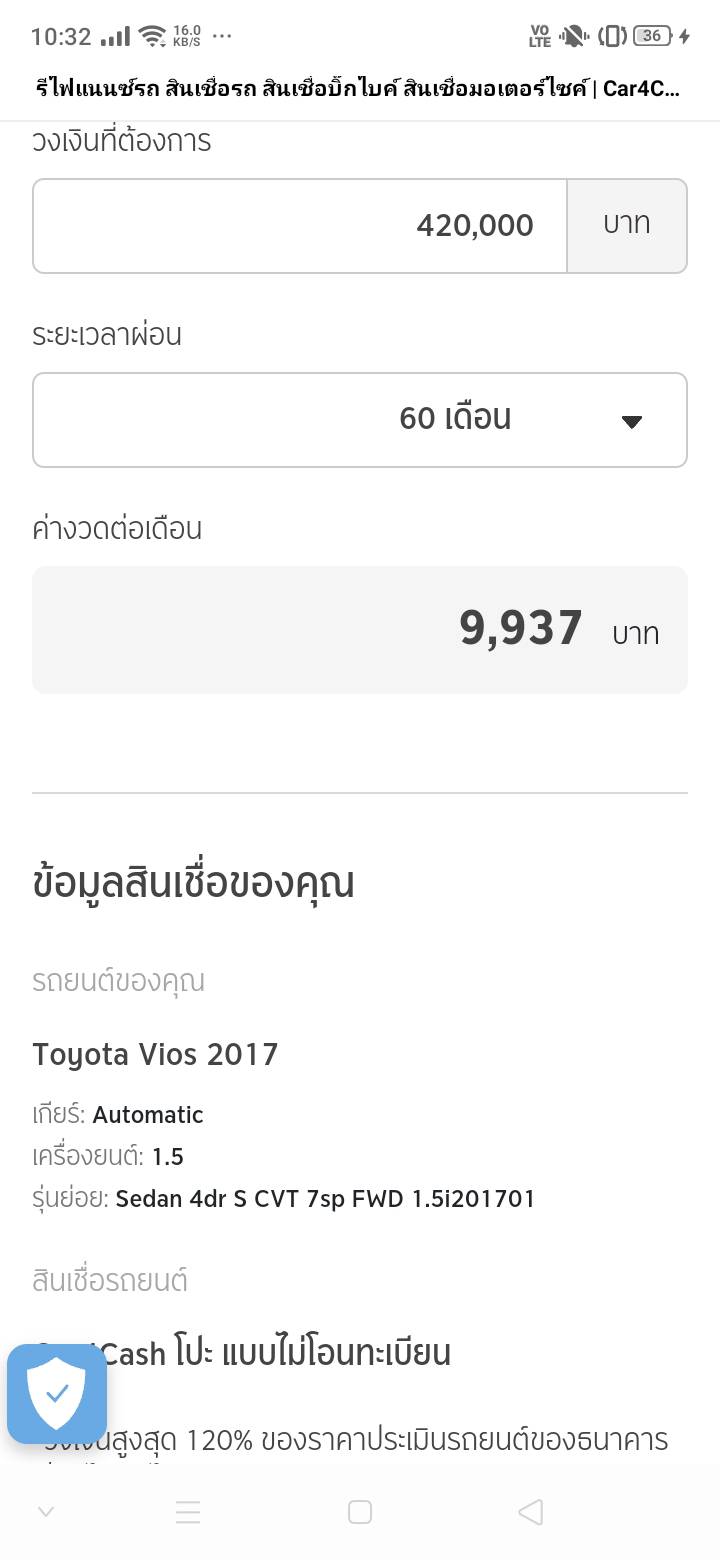Edit the 420,000 baht loan amount field
The image size is (720, 1560).
pyautogui.click(x=300, y=226)
